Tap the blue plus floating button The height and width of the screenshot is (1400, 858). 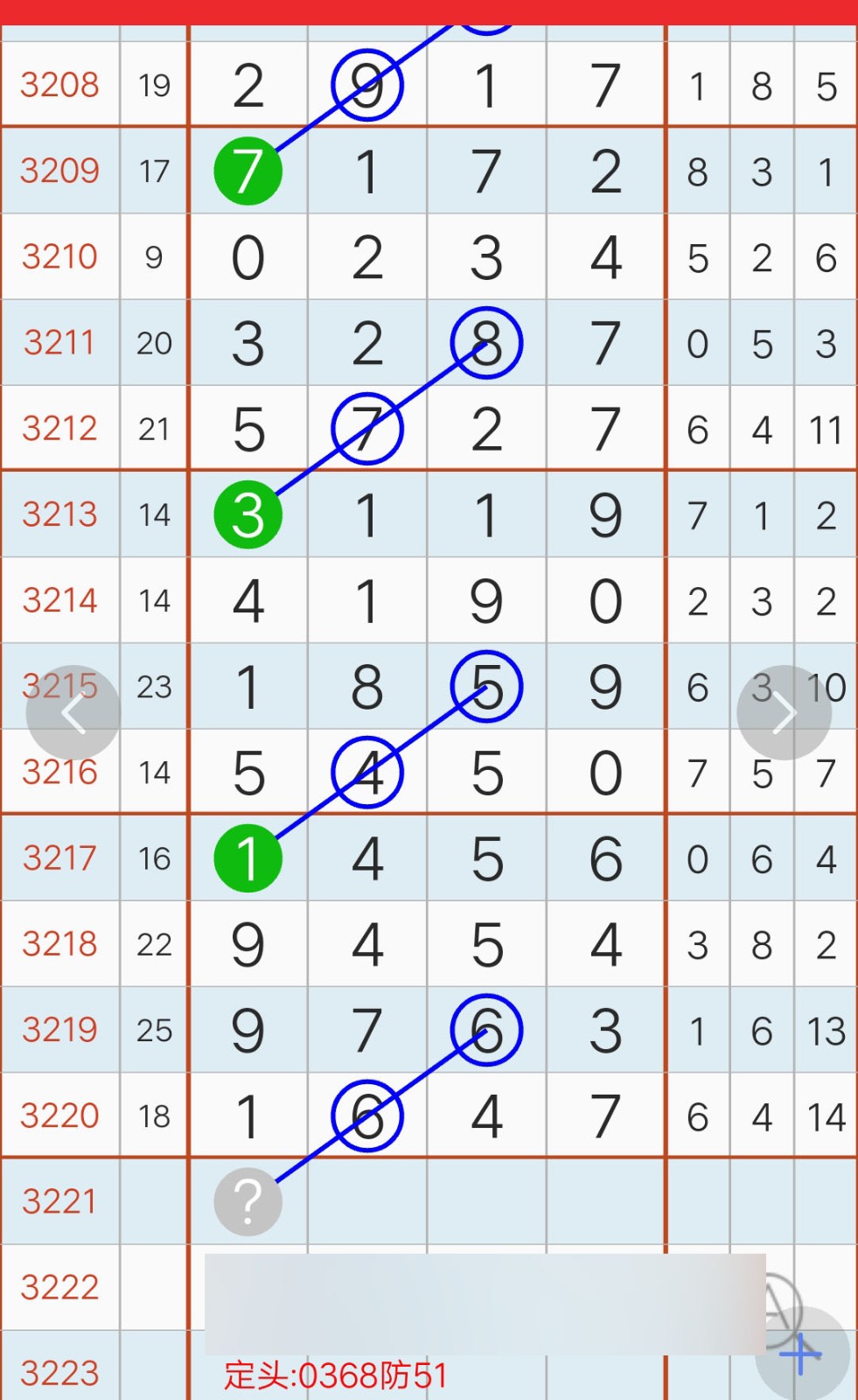click(x=802, y=1354)
